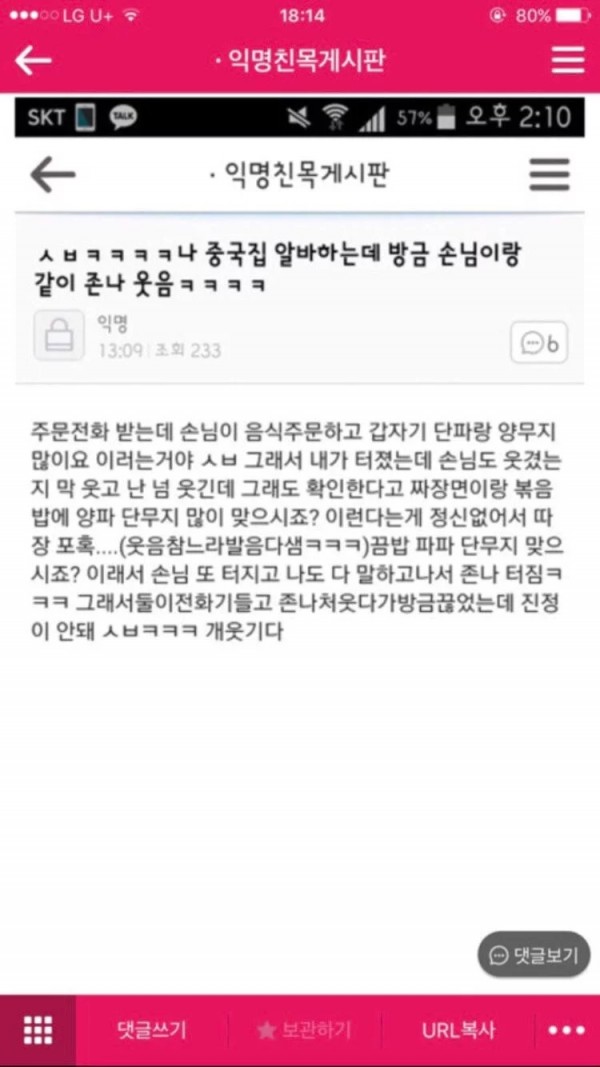
Task: View comments with 댓글보기 button
Action: (534, 955)
